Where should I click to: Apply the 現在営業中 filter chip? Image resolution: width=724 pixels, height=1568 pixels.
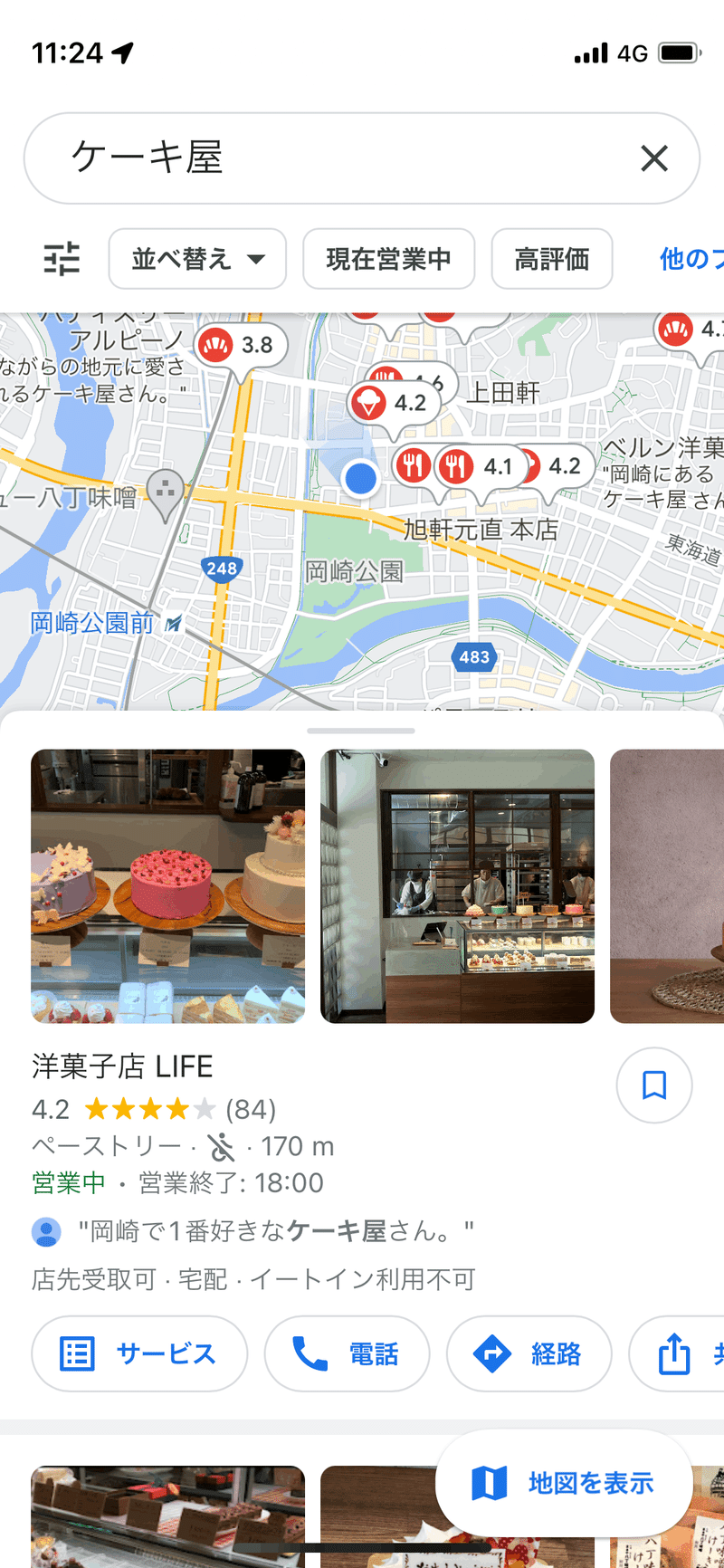[x=388, y=259]
